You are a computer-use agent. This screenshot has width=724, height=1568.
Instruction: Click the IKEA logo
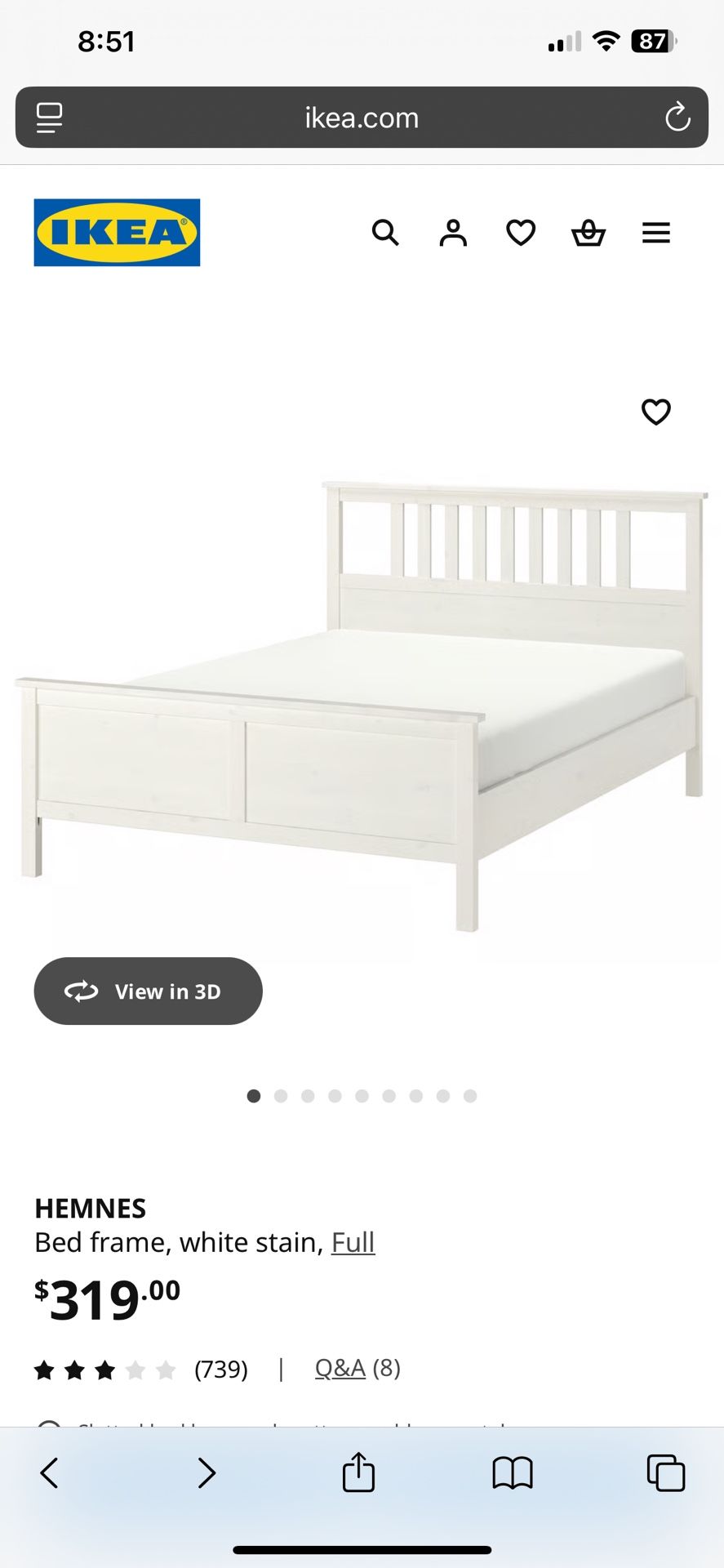(117, 232)
